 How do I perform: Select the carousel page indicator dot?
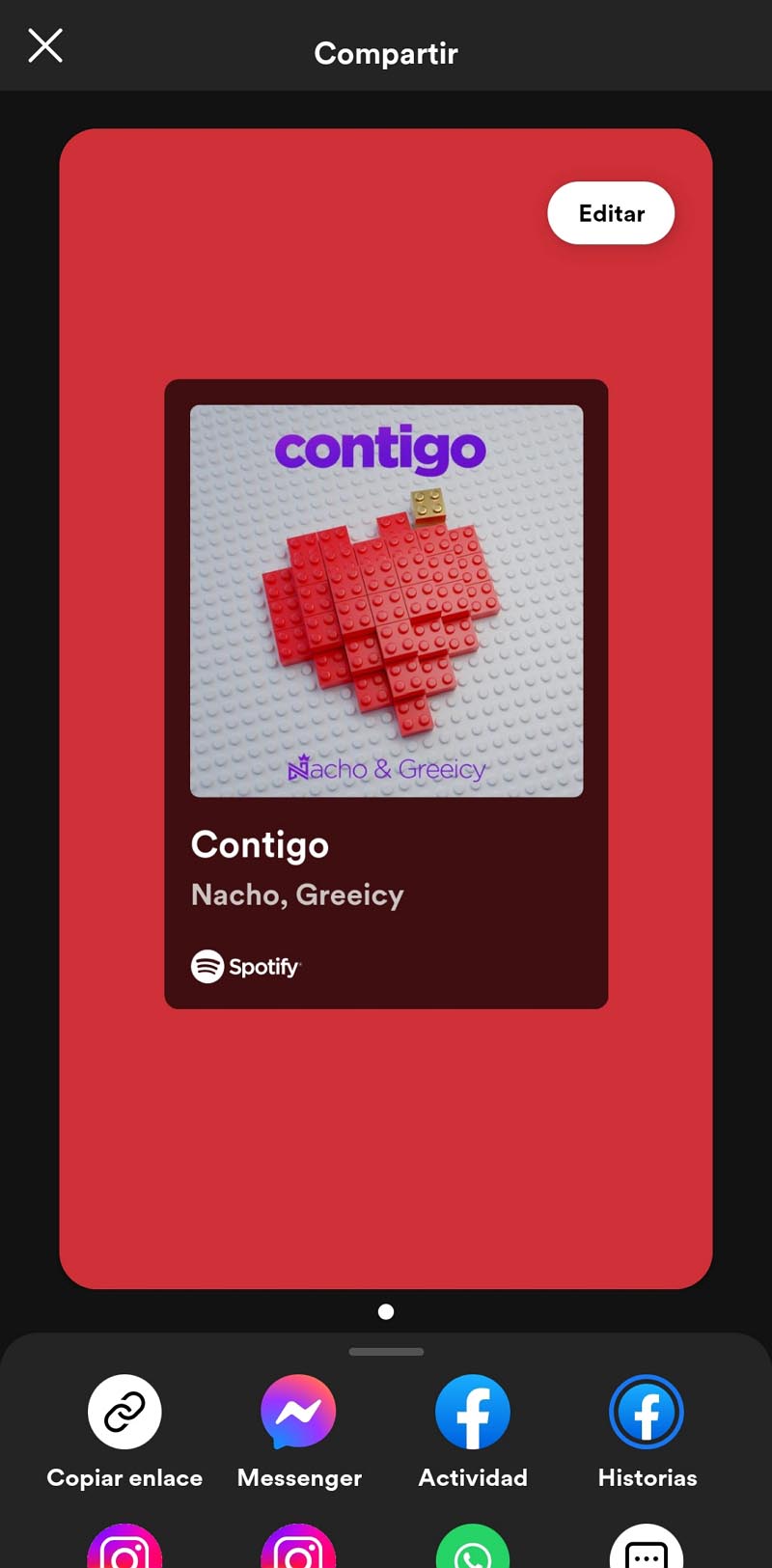pos(386,1311)
